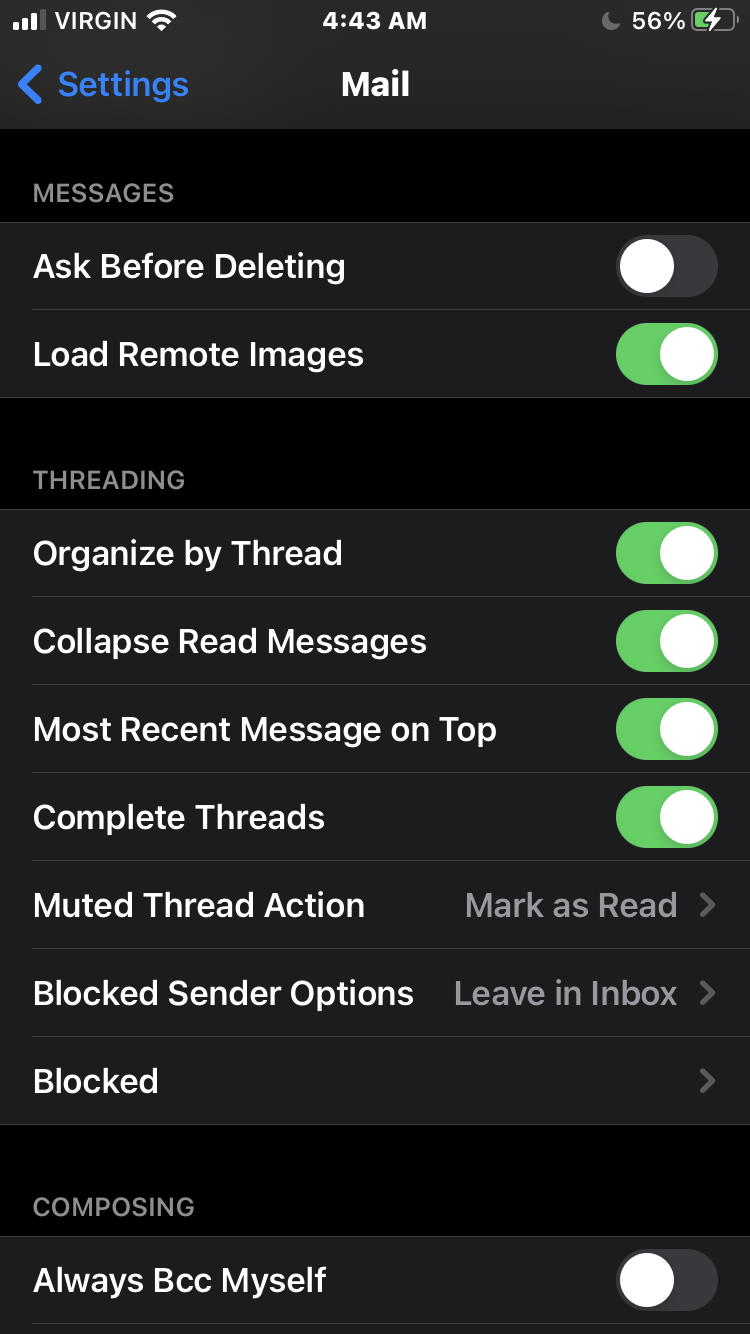
Task: Turn off Complete Threads
Action: (x=666, y=817)
